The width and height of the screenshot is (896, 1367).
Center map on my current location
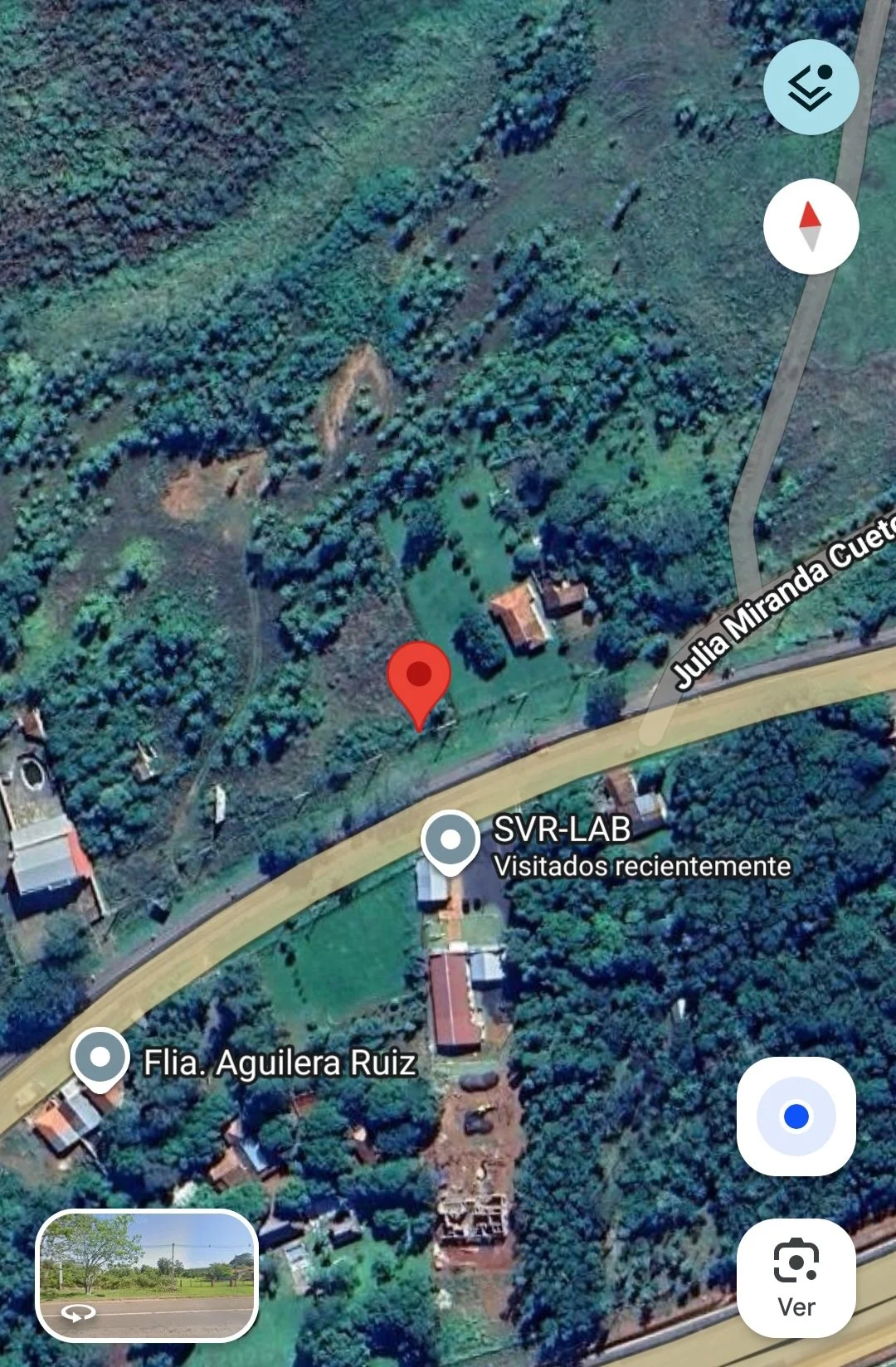point(796,1116)
